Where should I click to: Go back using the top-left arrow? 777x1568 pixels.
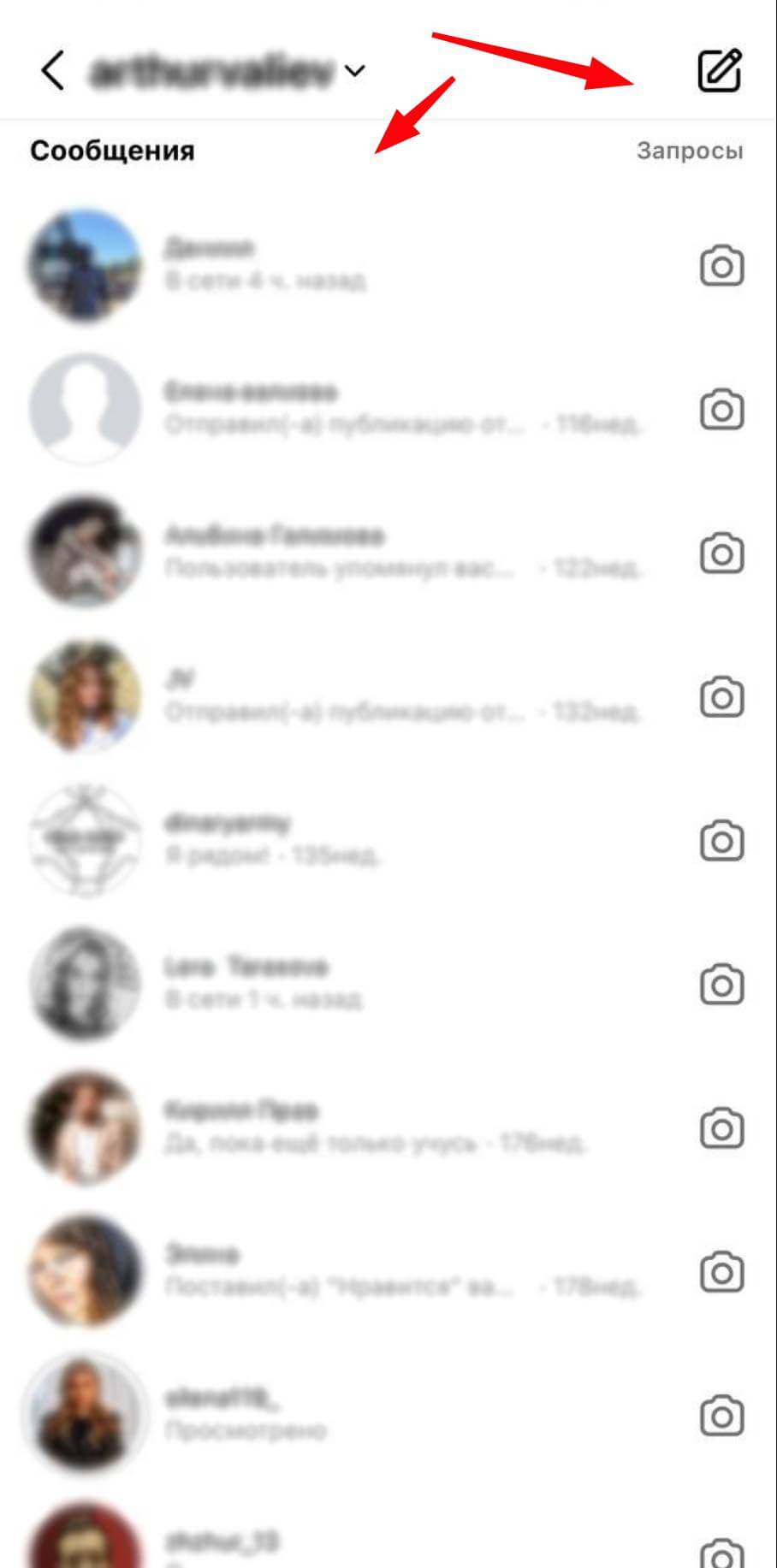click(52, 70)
